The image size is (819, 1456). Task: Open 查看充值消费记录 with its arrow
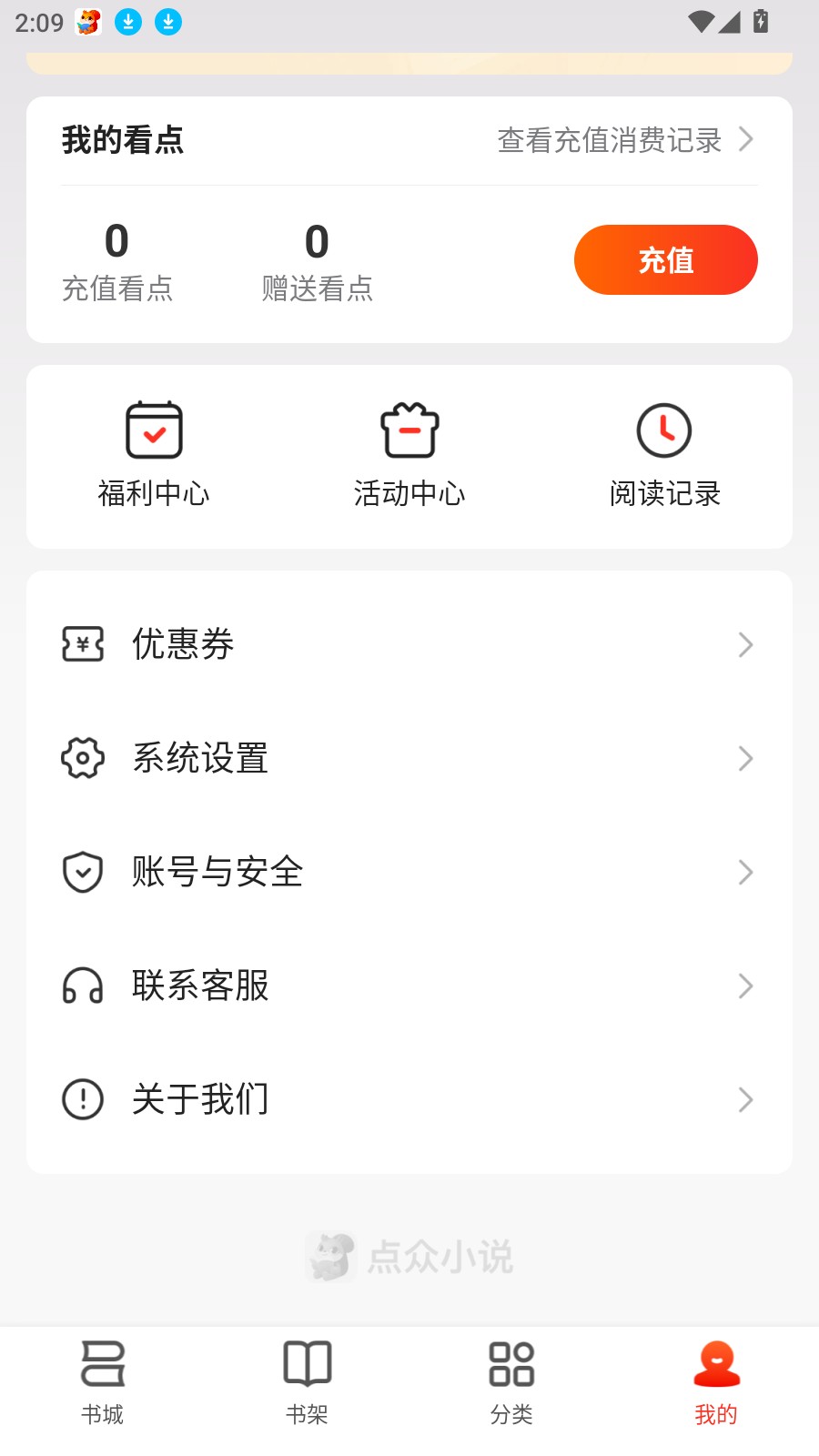point(623,139)
